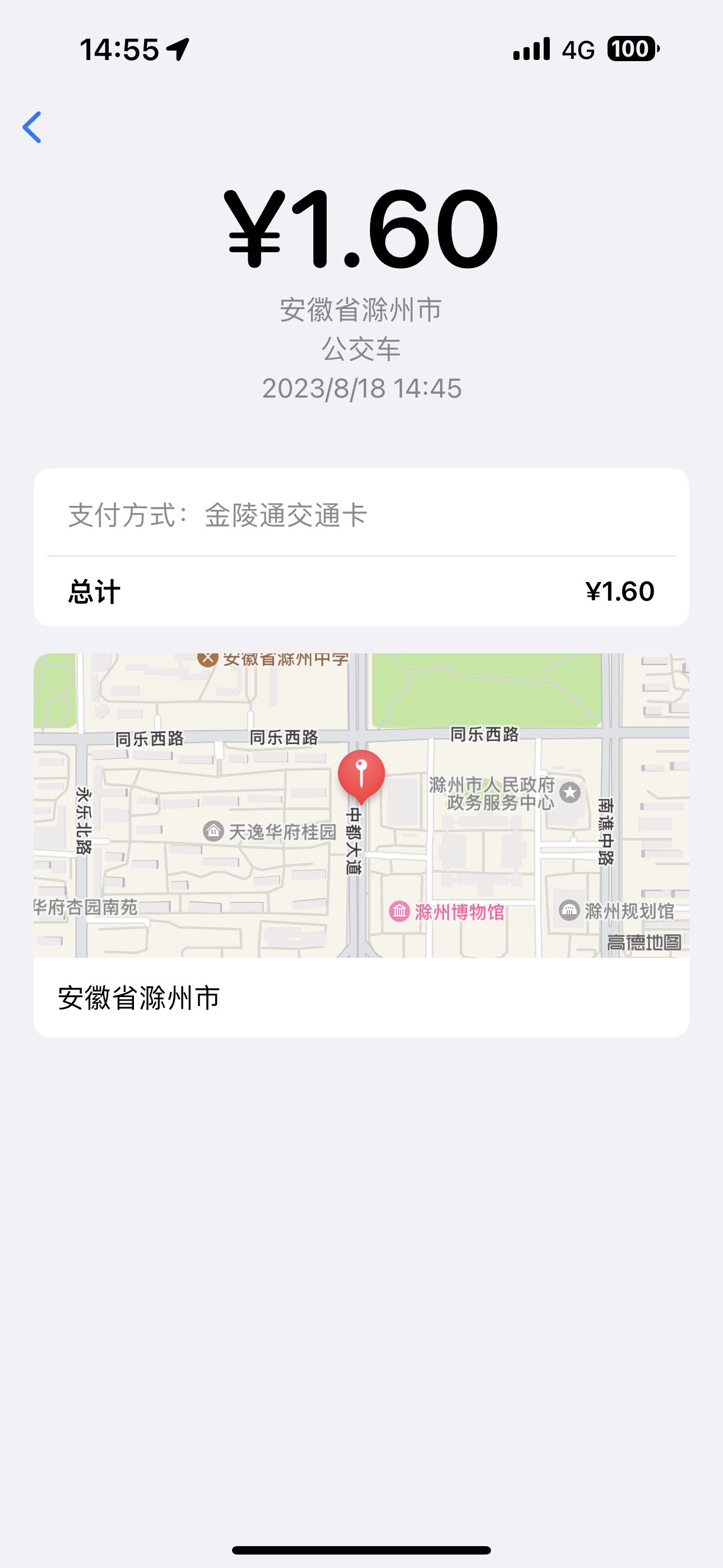Open the map of 安徽省滁州市 location
723x1568 pixels.
[x=361, y=805]
